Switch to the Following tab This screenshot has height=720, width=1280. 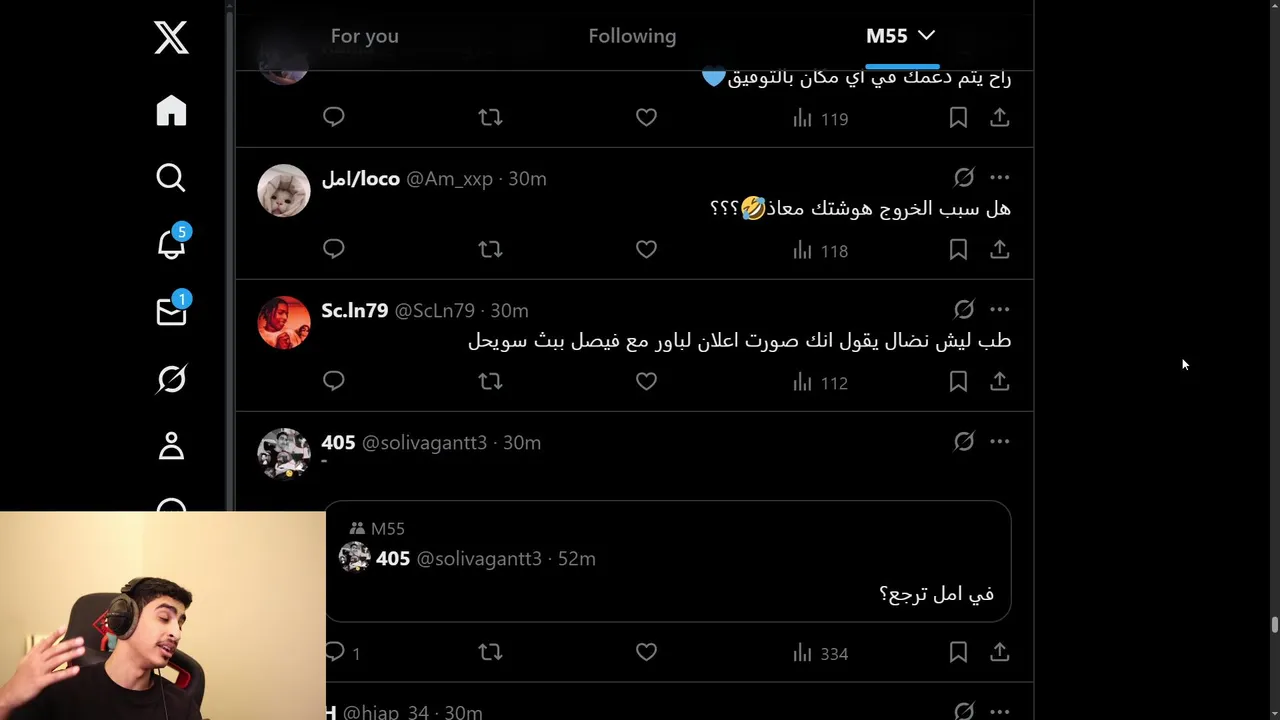(632, 36)
